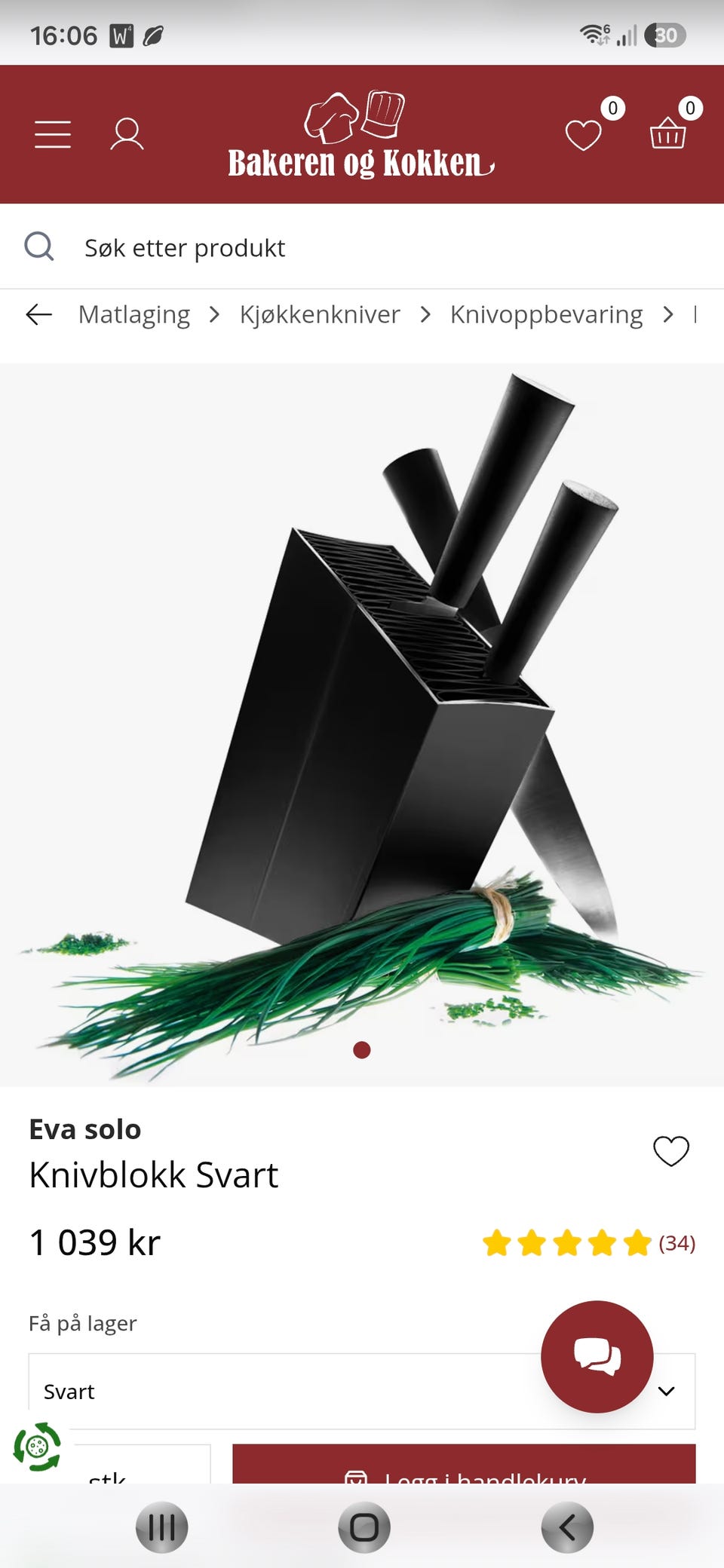Viewport: 724px width, 1568px height.
Task: Open the shopping basket
Action: (668, 133)
